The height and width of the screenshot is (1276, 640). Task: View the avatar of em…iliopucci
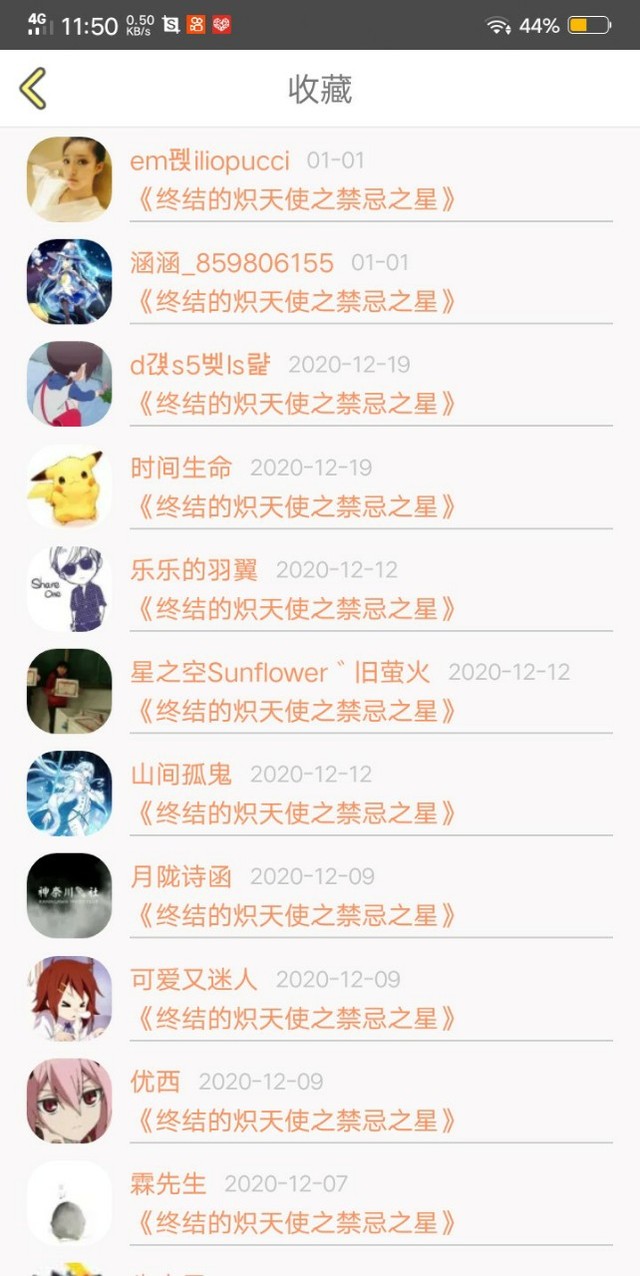[x=69, y=180]
